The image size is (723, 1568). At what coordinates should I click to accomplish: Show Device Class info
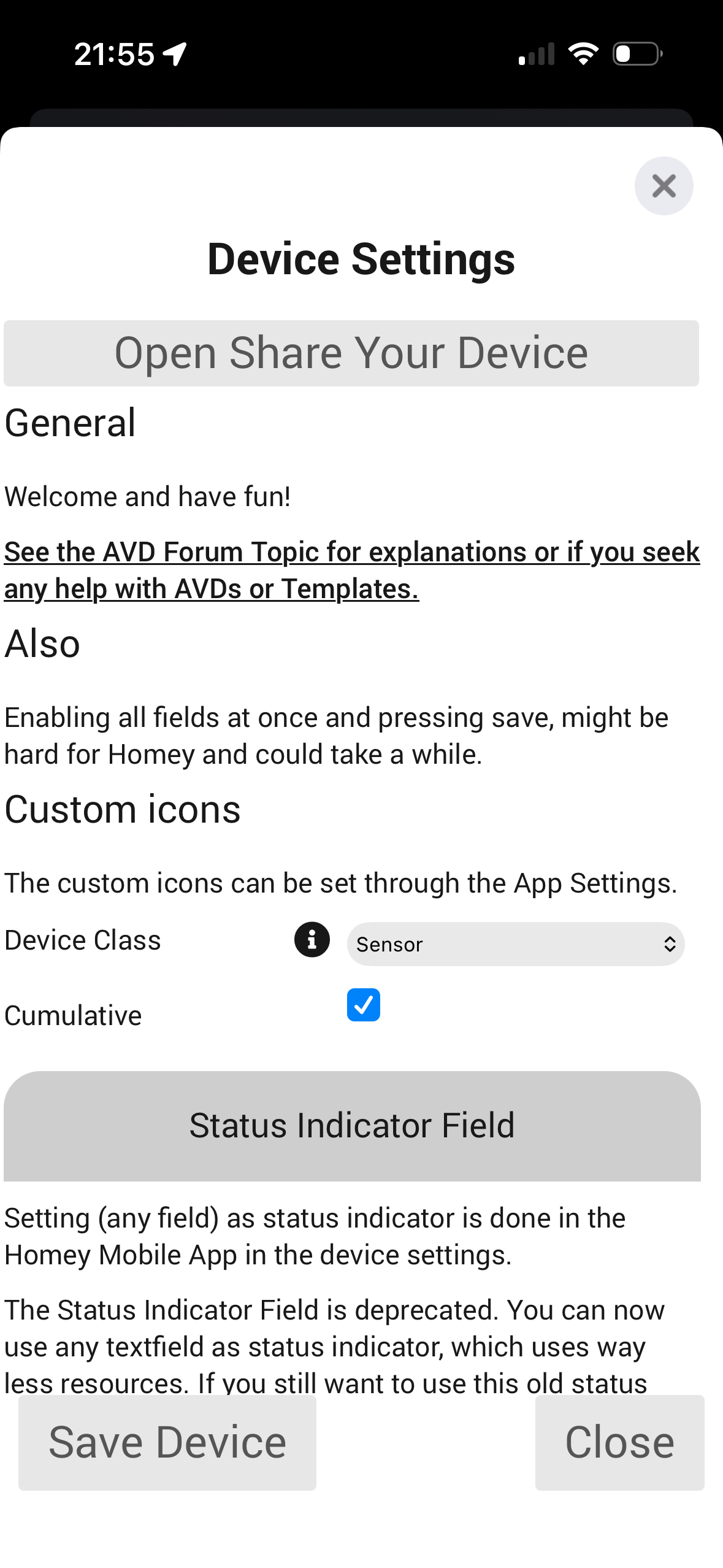click(x=312, y=939)
